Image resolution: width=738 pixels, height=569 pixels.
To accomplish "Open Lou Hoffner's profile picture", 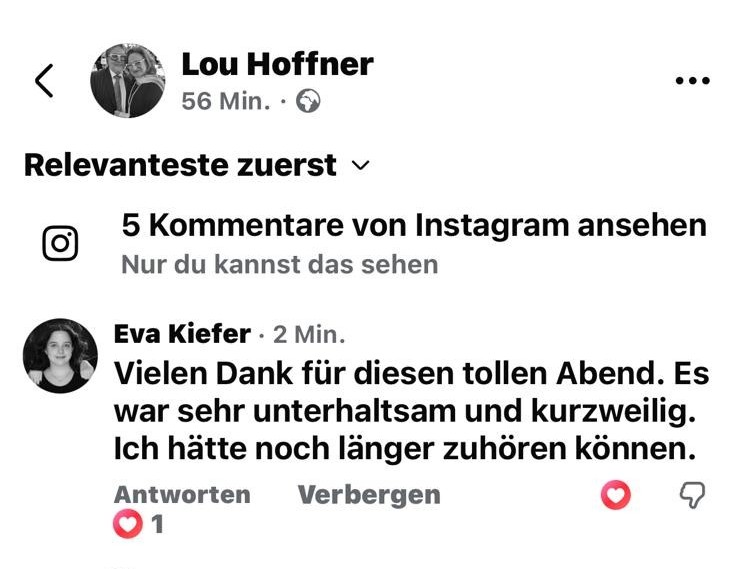I will 127,81.
